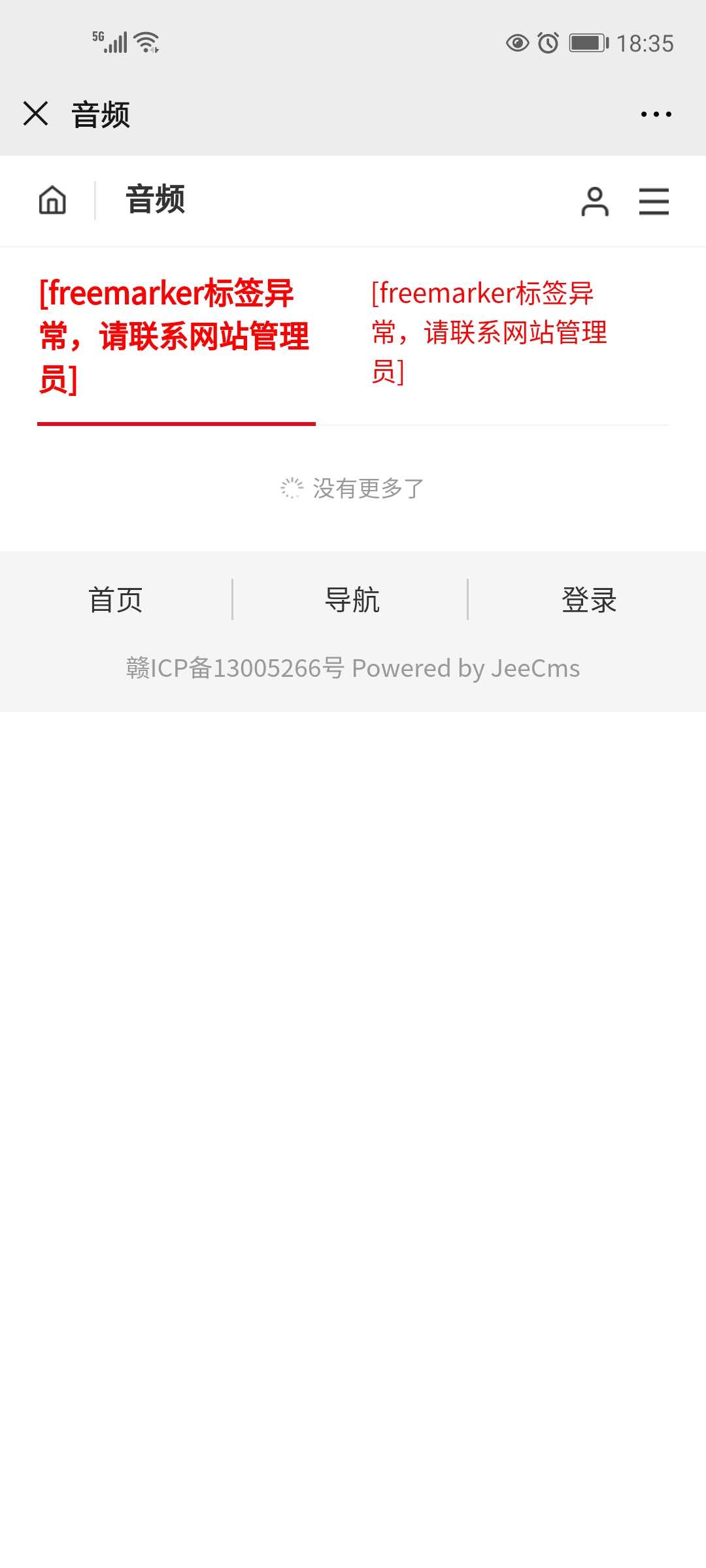Close the 音频 webview page
Screen dimensions: 706x1568
pos(35,114)
